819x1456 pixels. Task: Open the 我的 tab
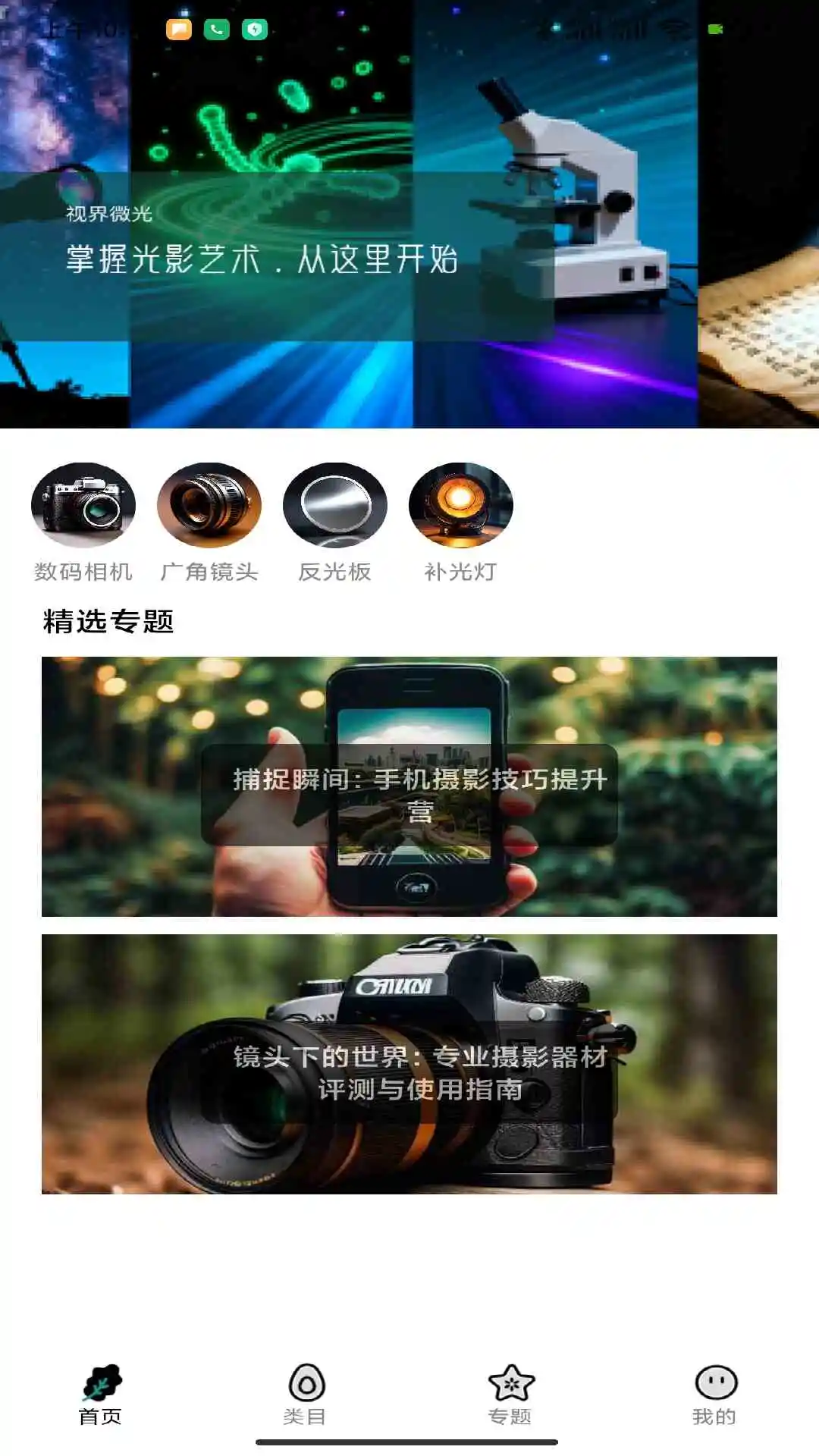(x=715, y=1394)
